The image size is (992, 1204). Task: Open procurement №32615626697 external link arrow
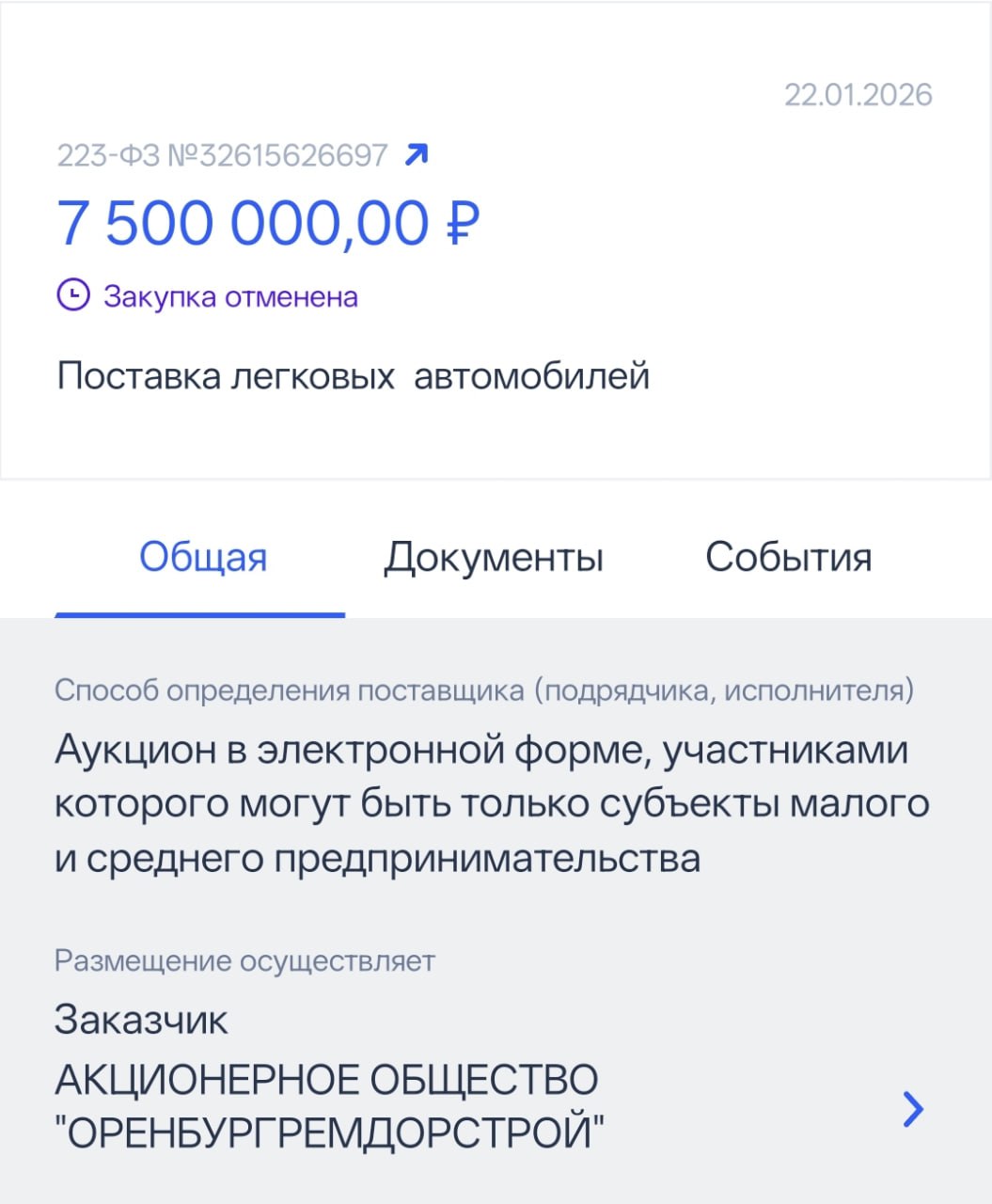tap(416, 154)
